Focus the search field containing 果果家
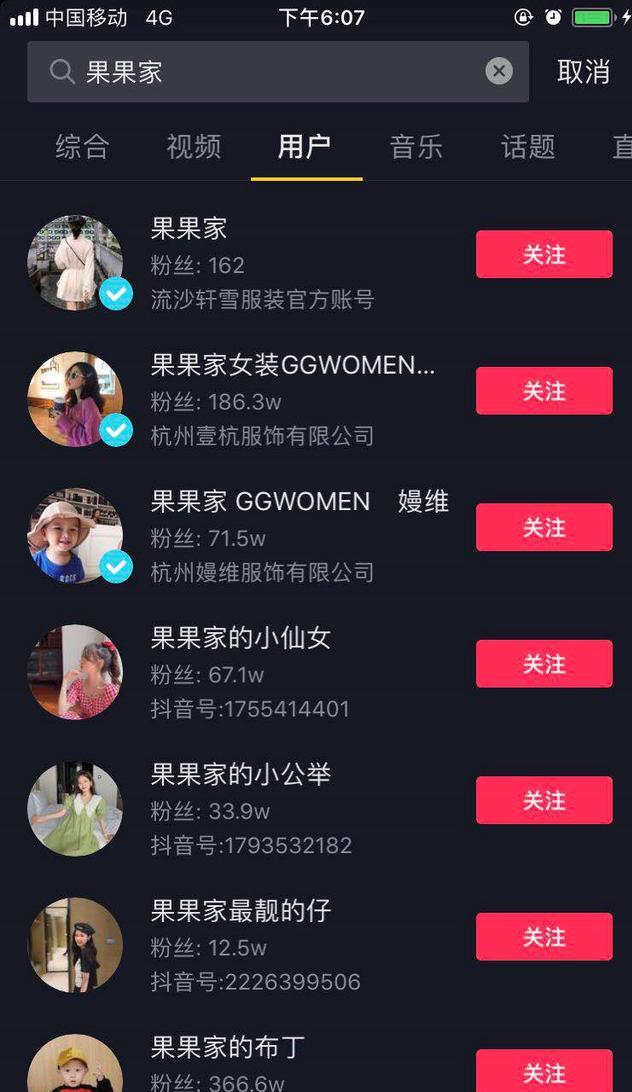The height and width of the screenshot is (1092, 632). click(270, 72)
